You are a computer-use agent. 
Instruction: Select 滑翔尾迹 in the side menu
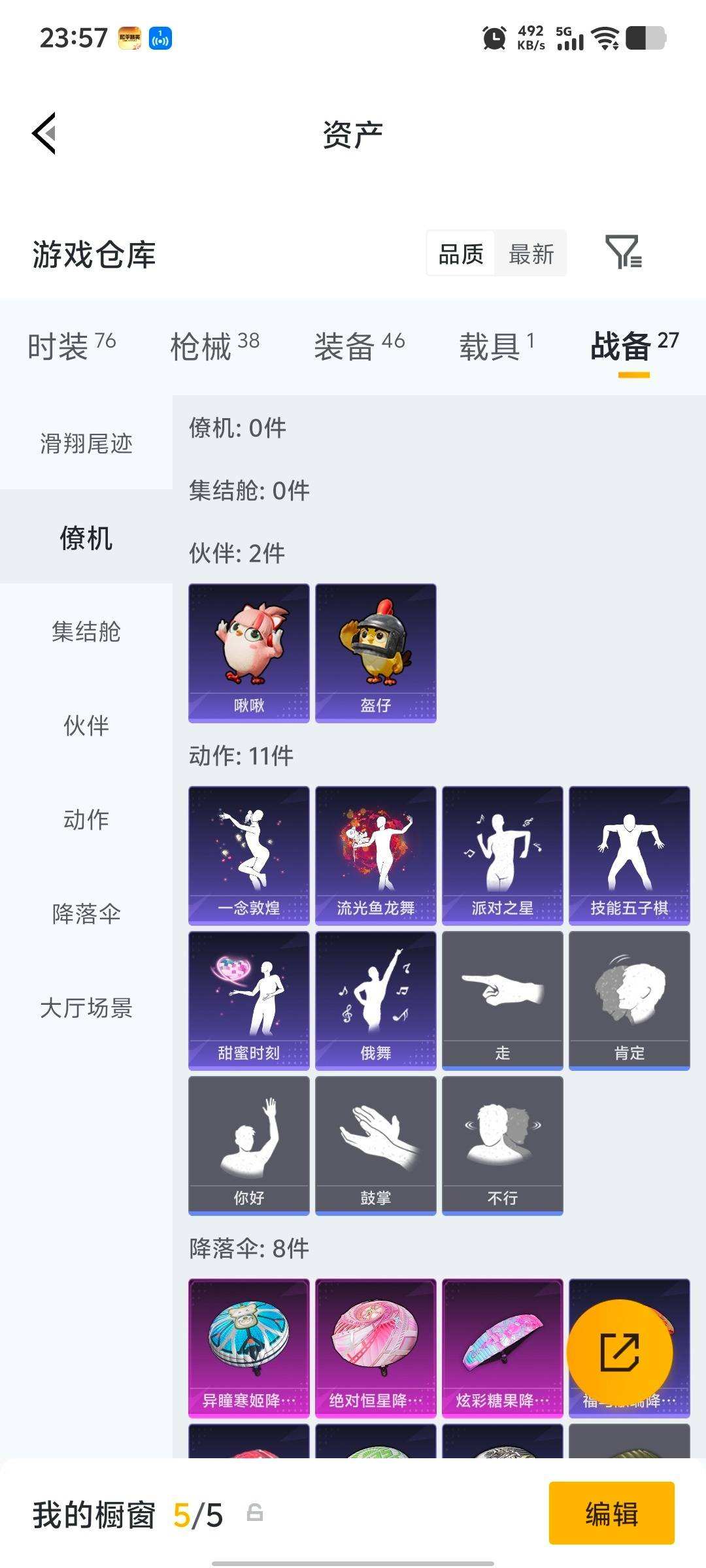pyautogui.click(x=86, y=444)
